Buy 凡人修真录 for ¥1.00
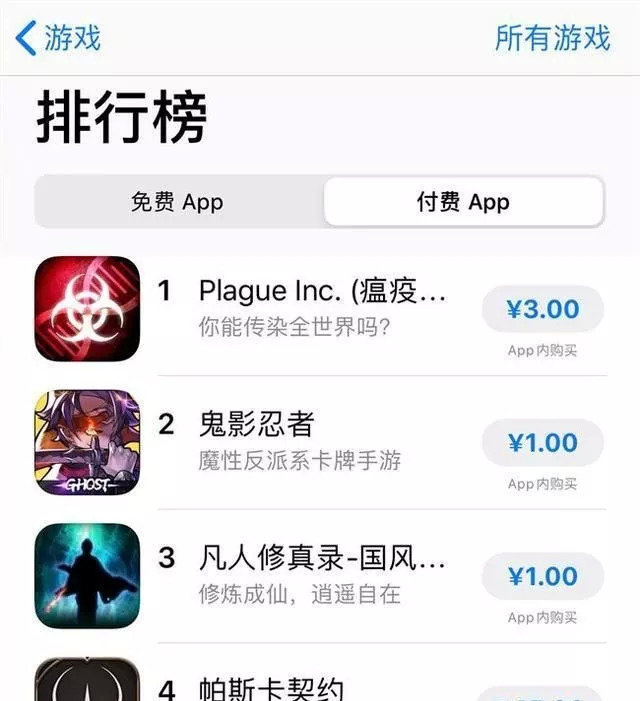The width and height of the screenshot is (640, 701). (542, 576)
